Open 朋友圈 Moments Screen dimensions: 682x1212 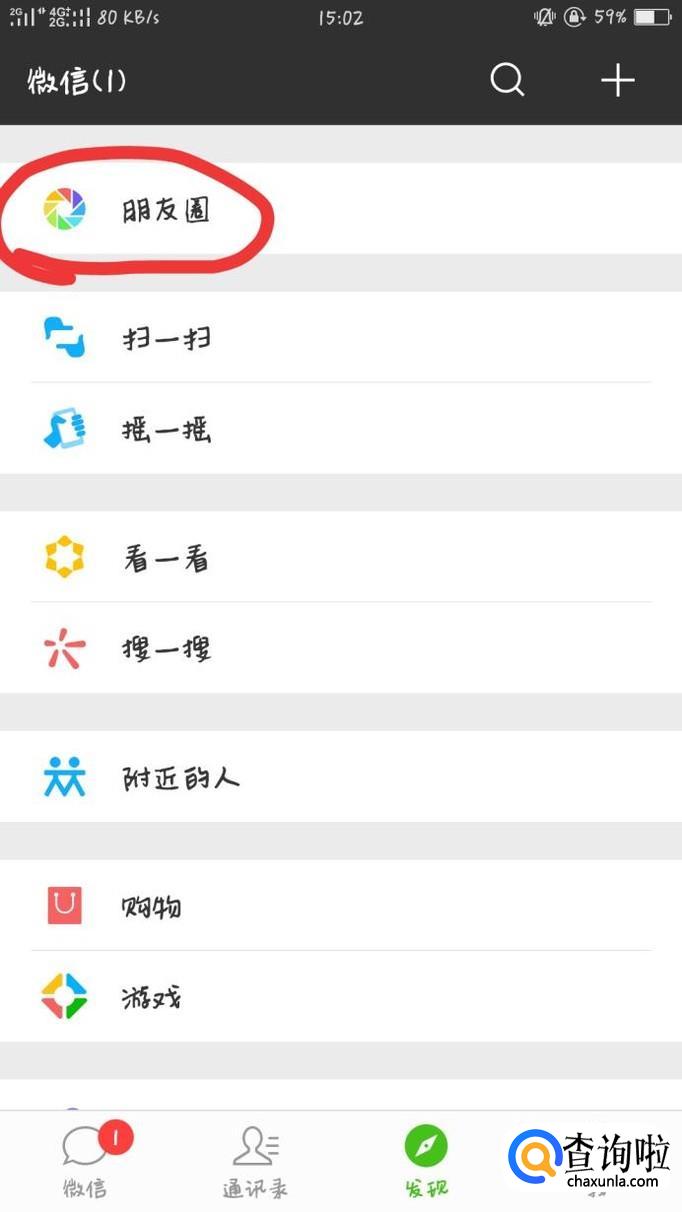tap(166, 210)
